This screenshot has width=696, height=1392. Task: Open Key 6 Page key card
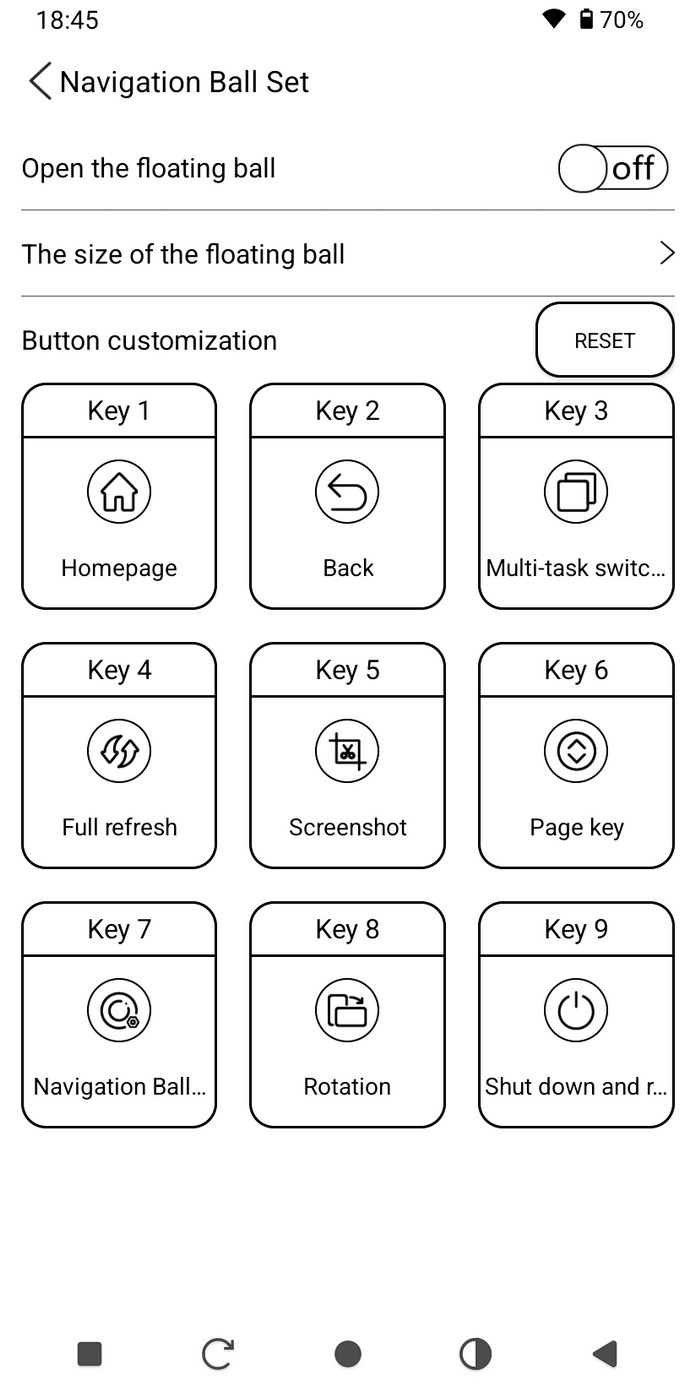576,755
